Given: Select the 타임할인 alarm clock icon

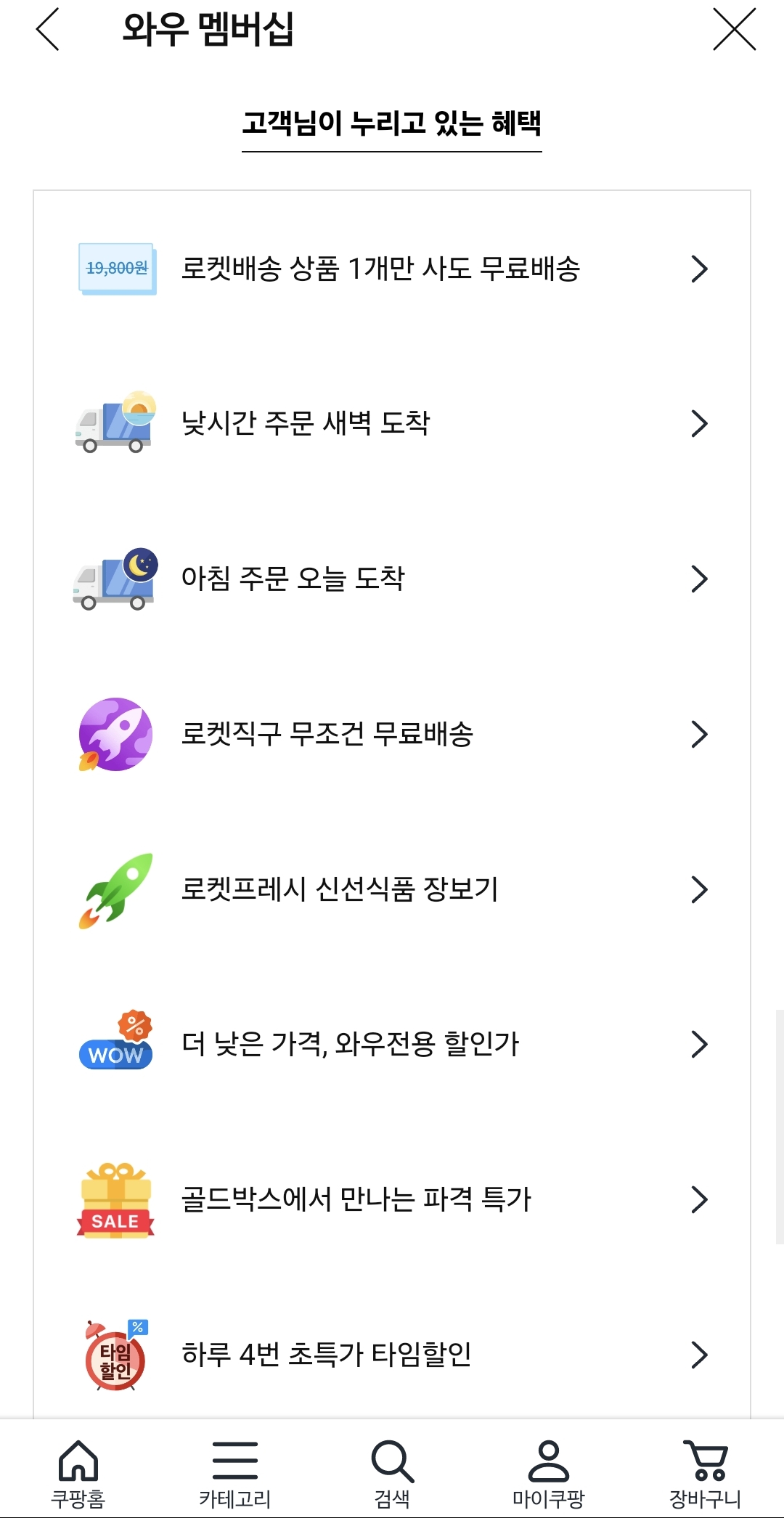Looking at the screenshot, I should (x=115, y=1355).
